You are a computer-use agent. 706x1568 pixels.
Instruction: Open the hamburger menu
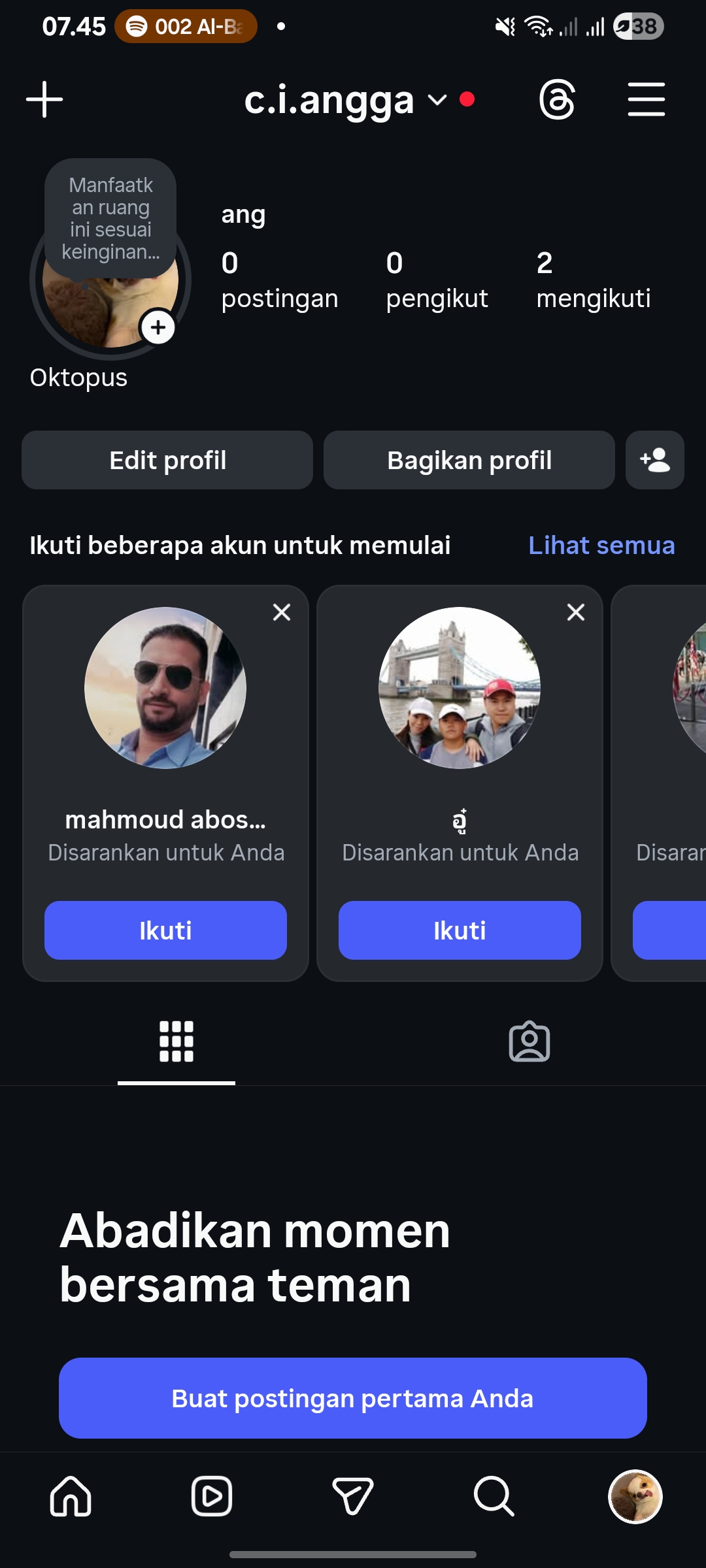point(646,99)
